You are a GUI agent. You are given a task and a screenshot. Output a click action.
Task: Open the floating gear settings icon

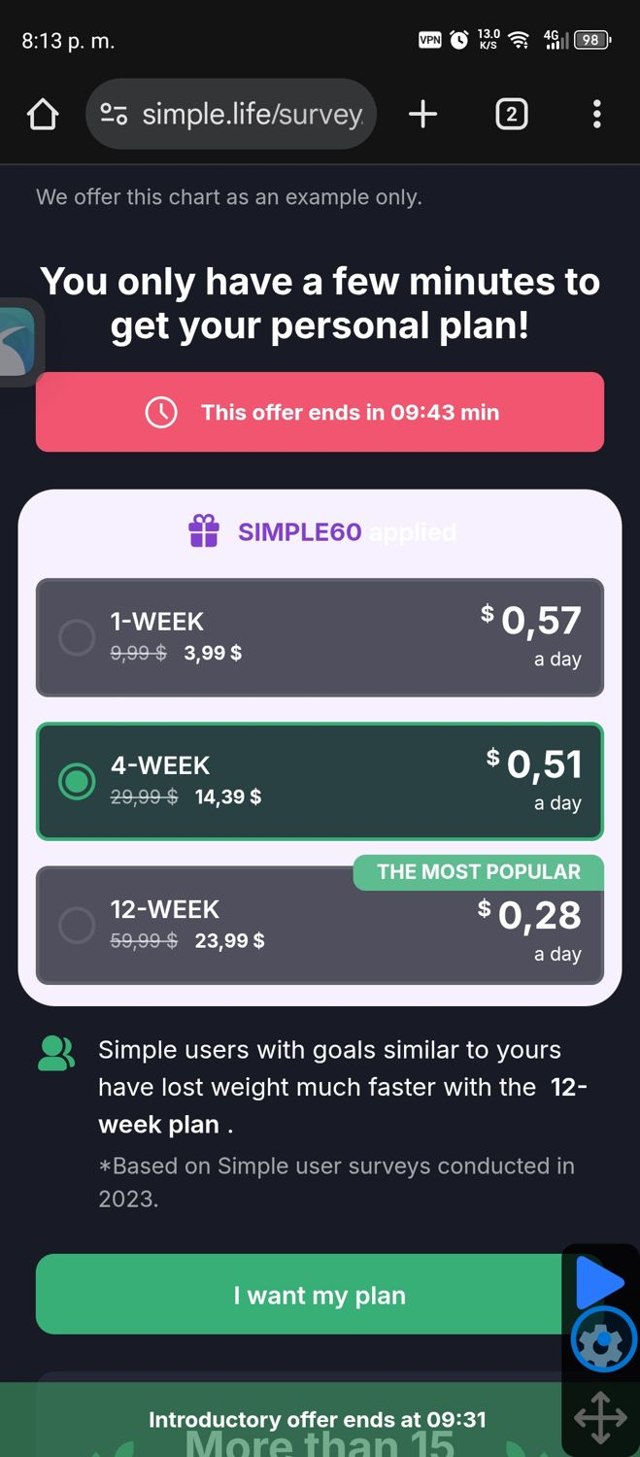point(602,1343)
